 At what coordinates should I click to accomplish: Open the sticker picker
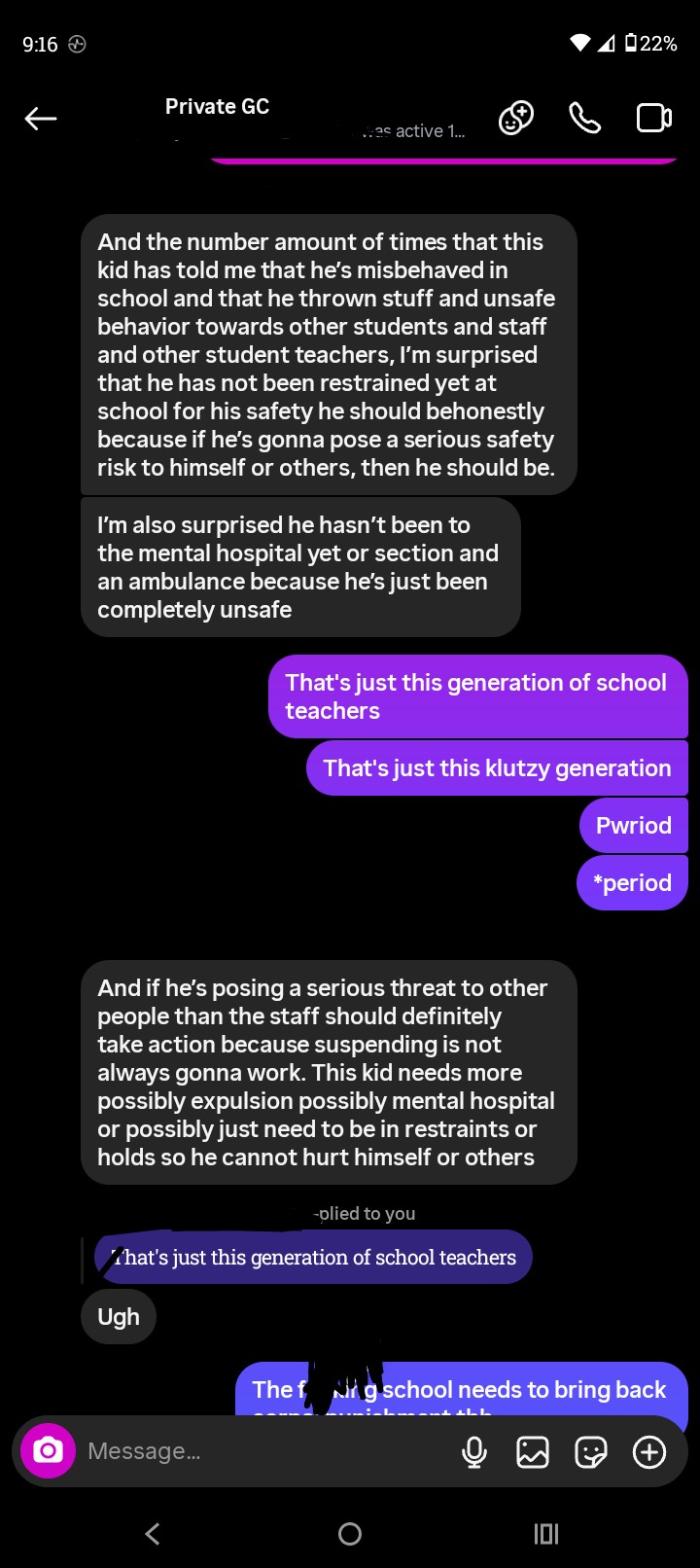pyautogui.click(x=591, y=1451)
